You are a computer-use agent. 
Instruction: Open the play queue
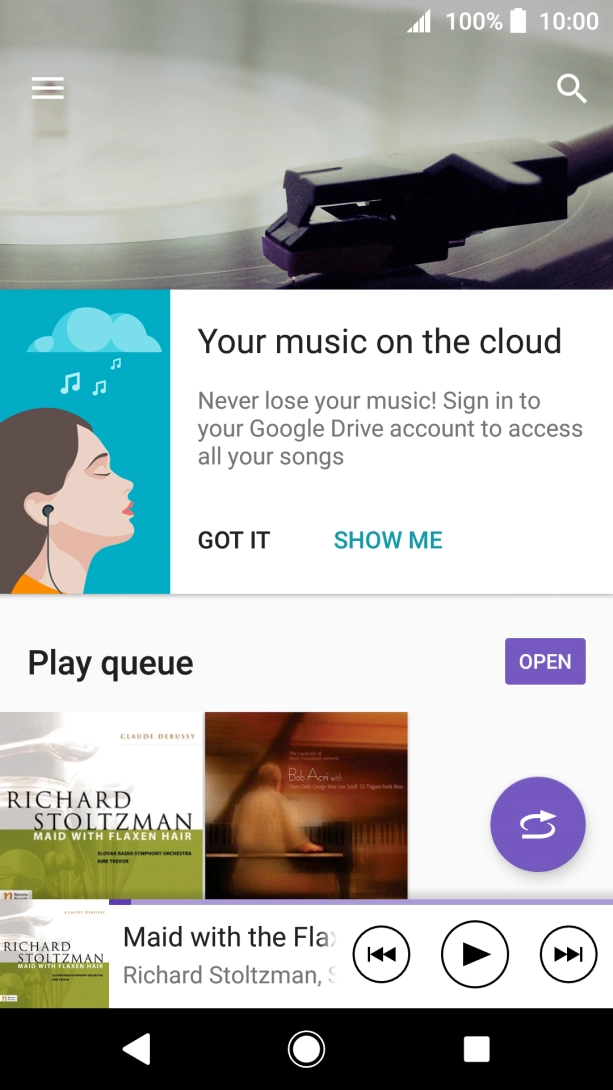(x=545, y=662)
